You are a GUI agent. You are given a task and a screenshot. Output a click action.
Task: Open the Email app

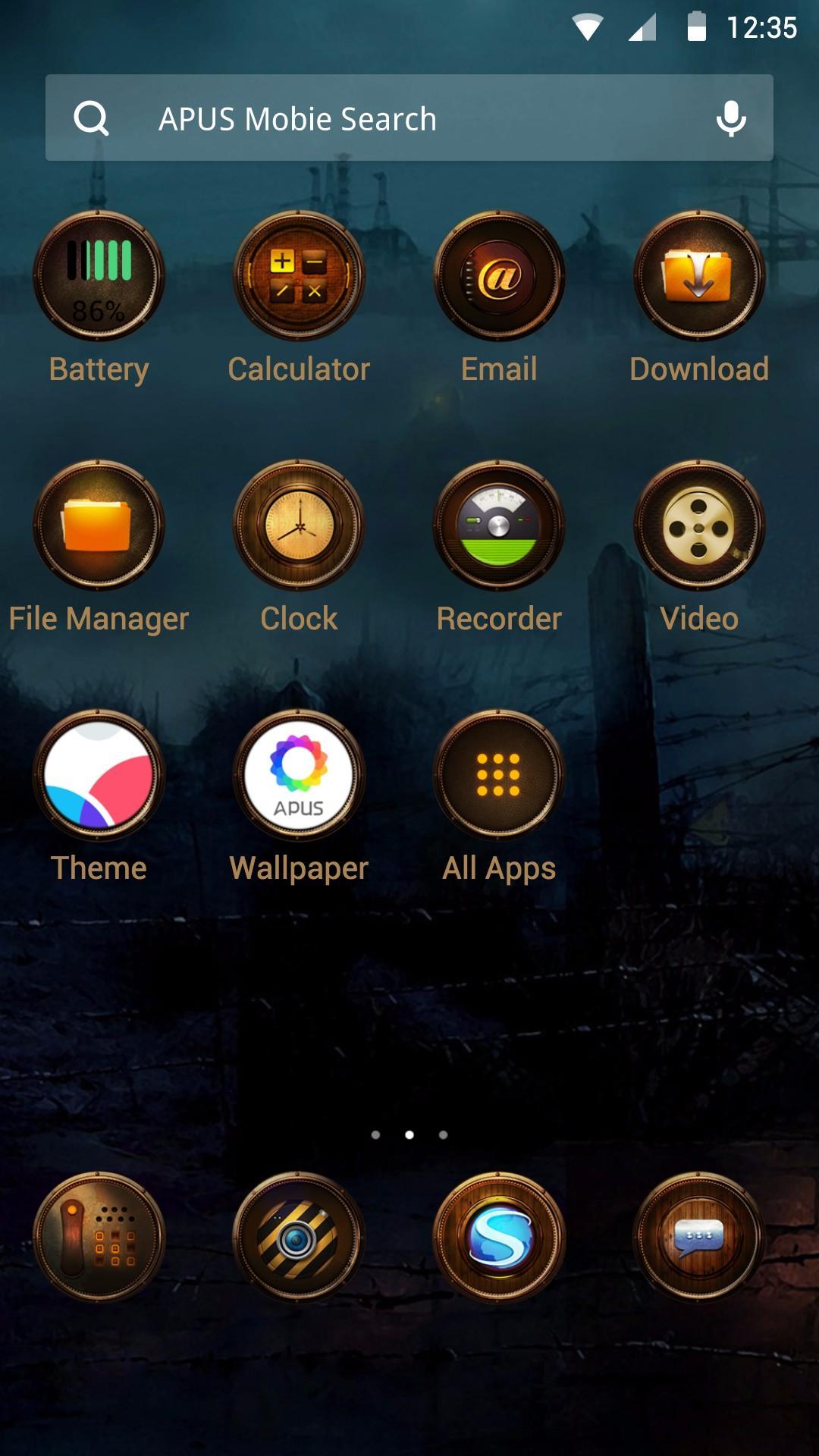click(x=499, y=276)
